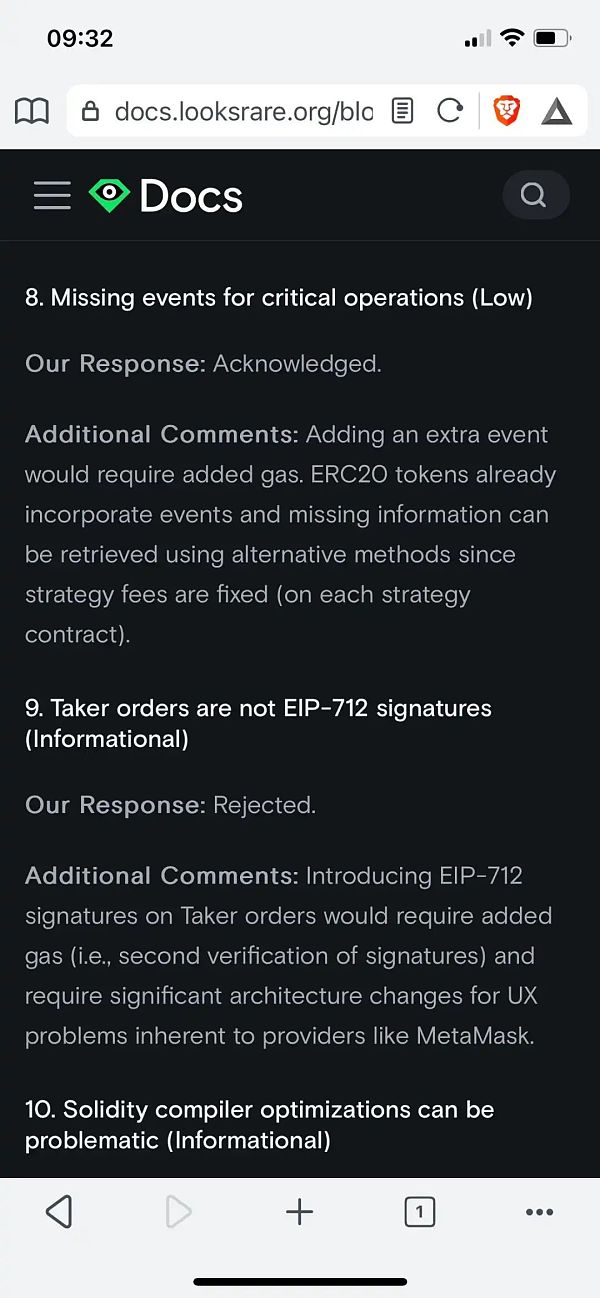
Task: Open Brave Rewards triangle icon
Action: (556, 111)
